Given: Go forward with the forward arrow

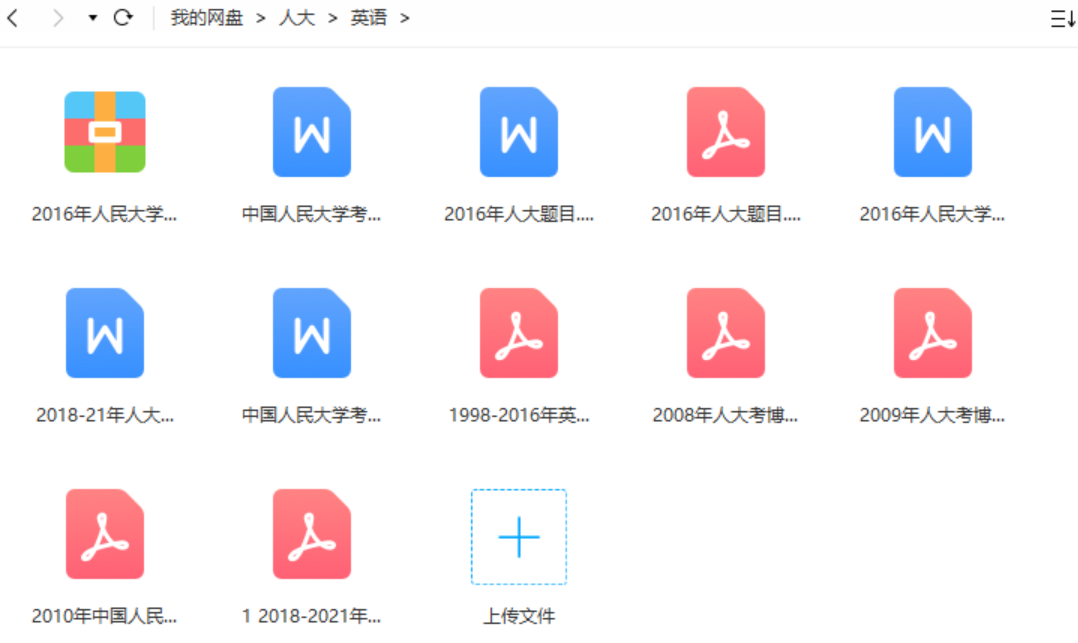Looking at the screenshot, I should 58,18.
